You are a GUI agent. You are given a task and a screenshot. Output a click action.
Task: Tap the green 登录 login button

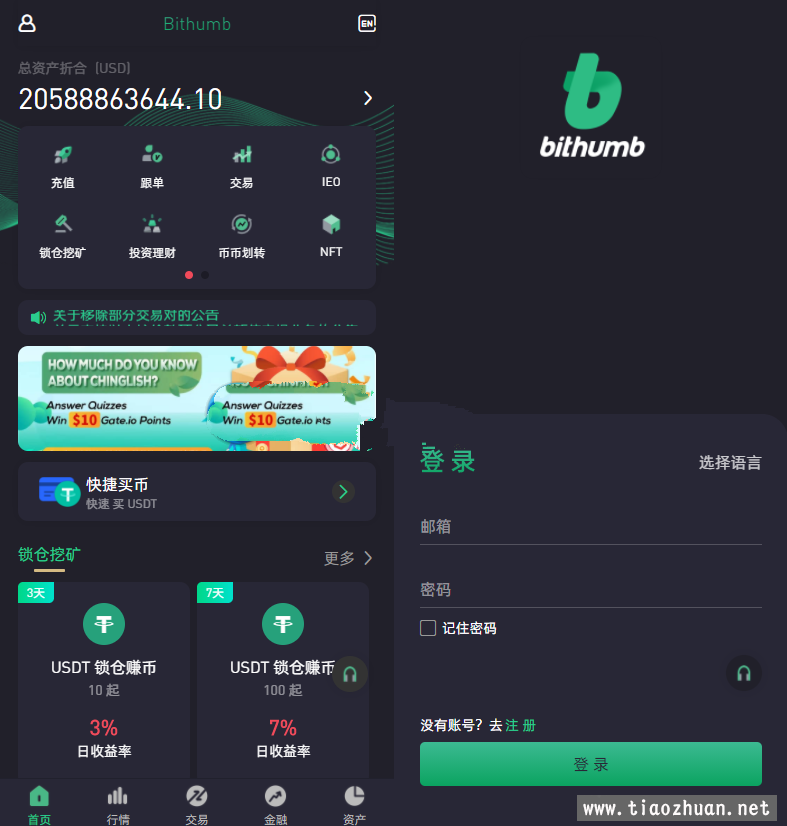[x=590, y=764]
